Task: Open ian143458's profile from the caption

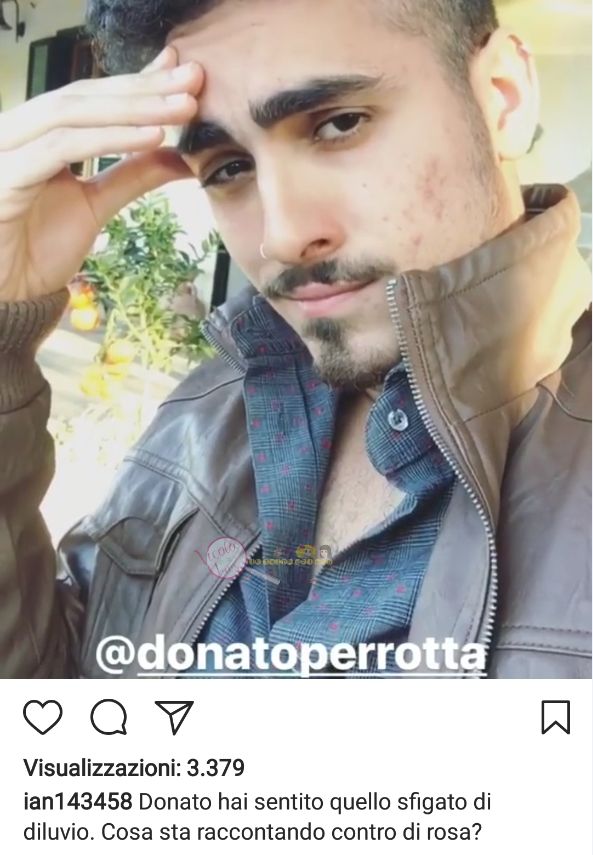Action: 78,802
